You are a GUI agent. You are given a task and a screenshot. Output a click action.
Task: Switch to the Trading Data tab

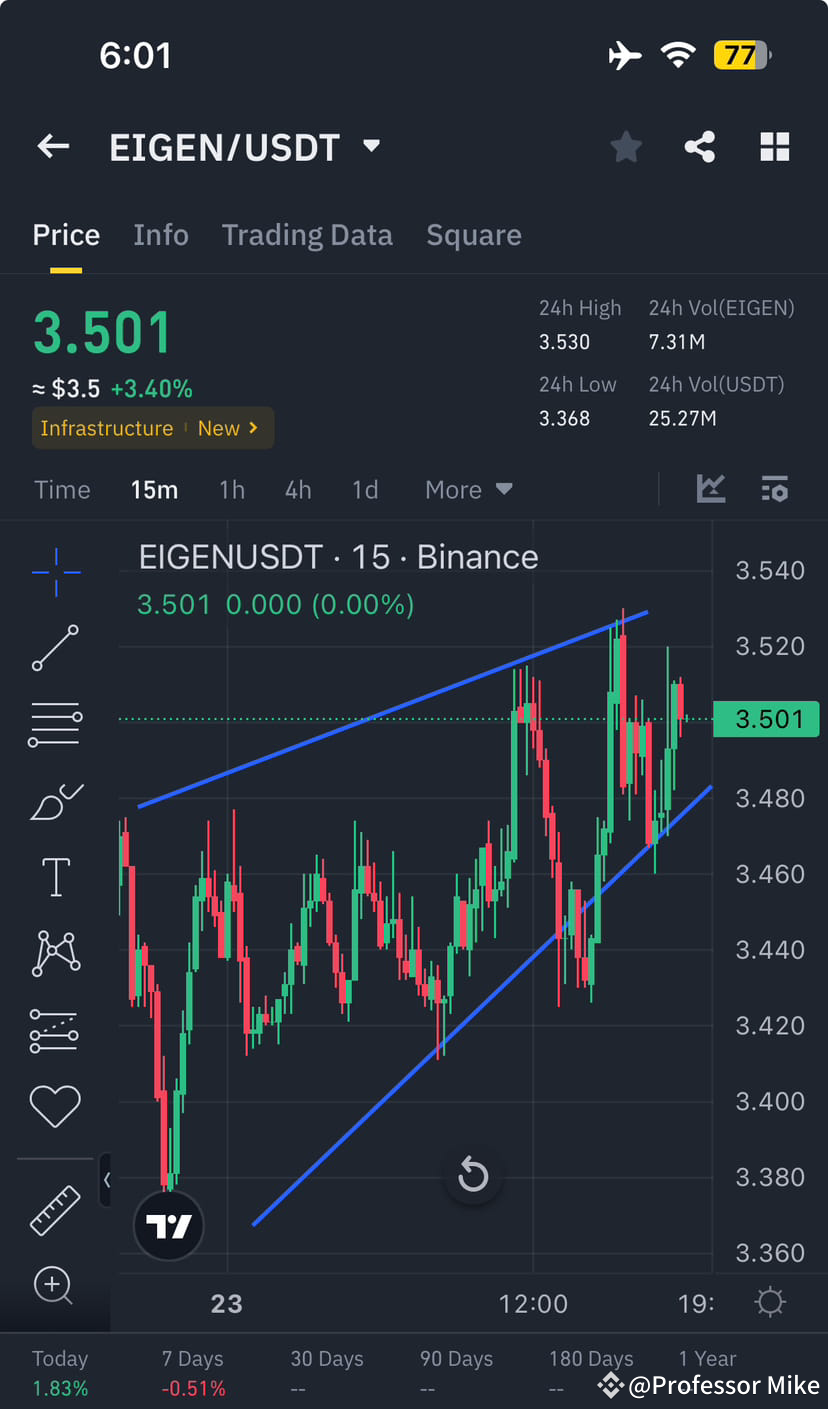(x=307, y=234)
